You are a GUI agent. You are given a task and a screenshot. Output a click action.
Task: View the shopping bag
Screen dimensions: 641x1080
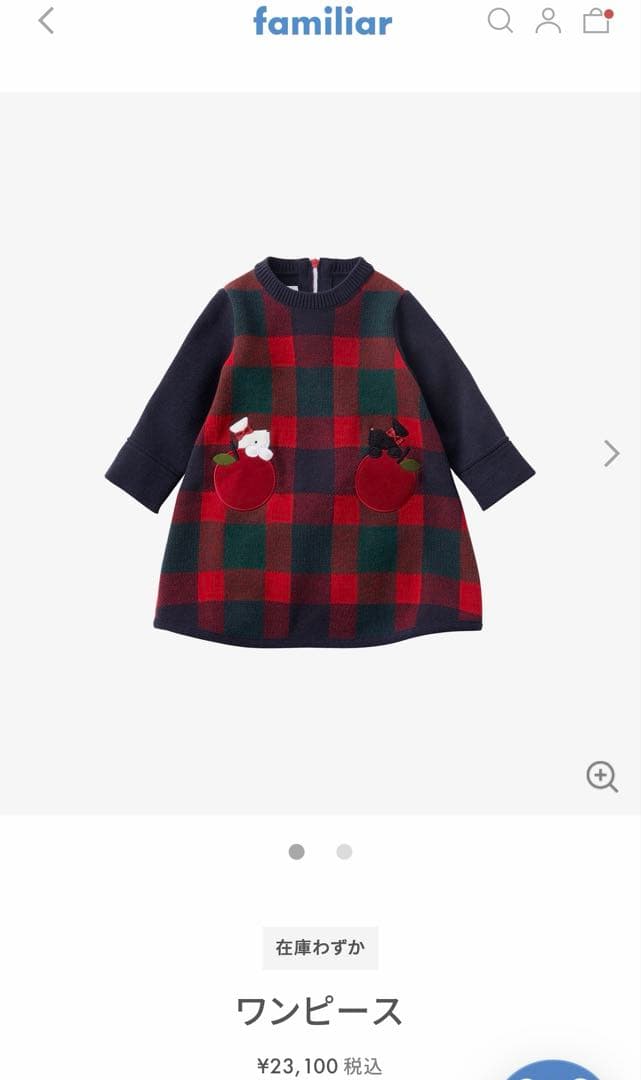(x=597, y=21)
